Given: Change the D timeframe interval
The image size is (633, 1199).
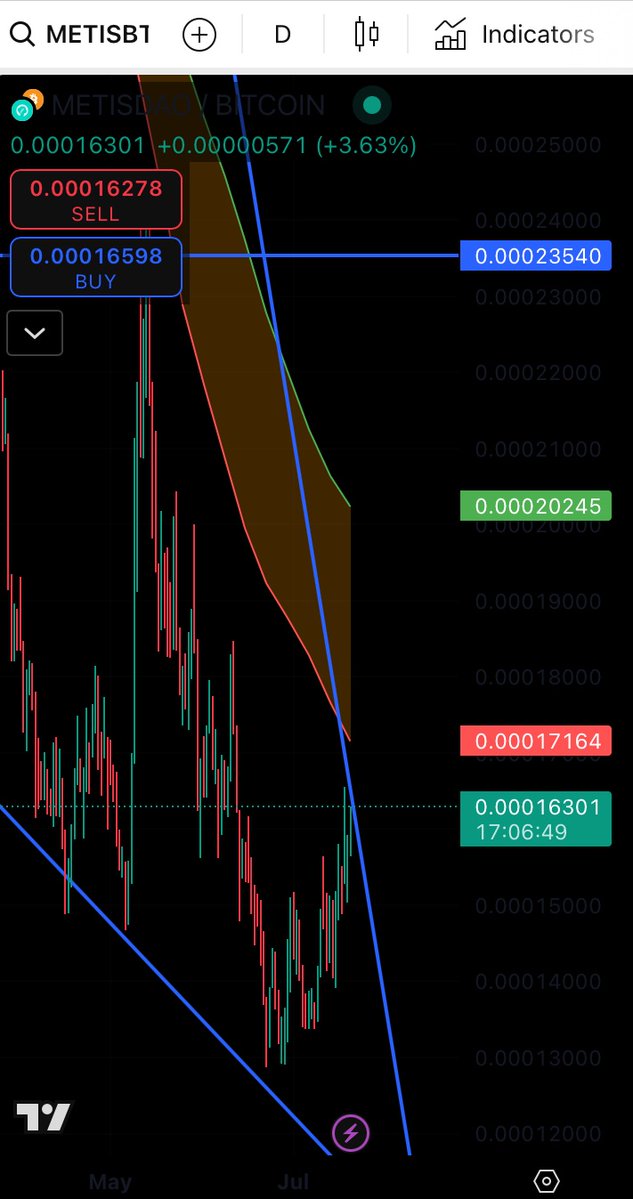Looking at the screenshot, I should point(282,34).
